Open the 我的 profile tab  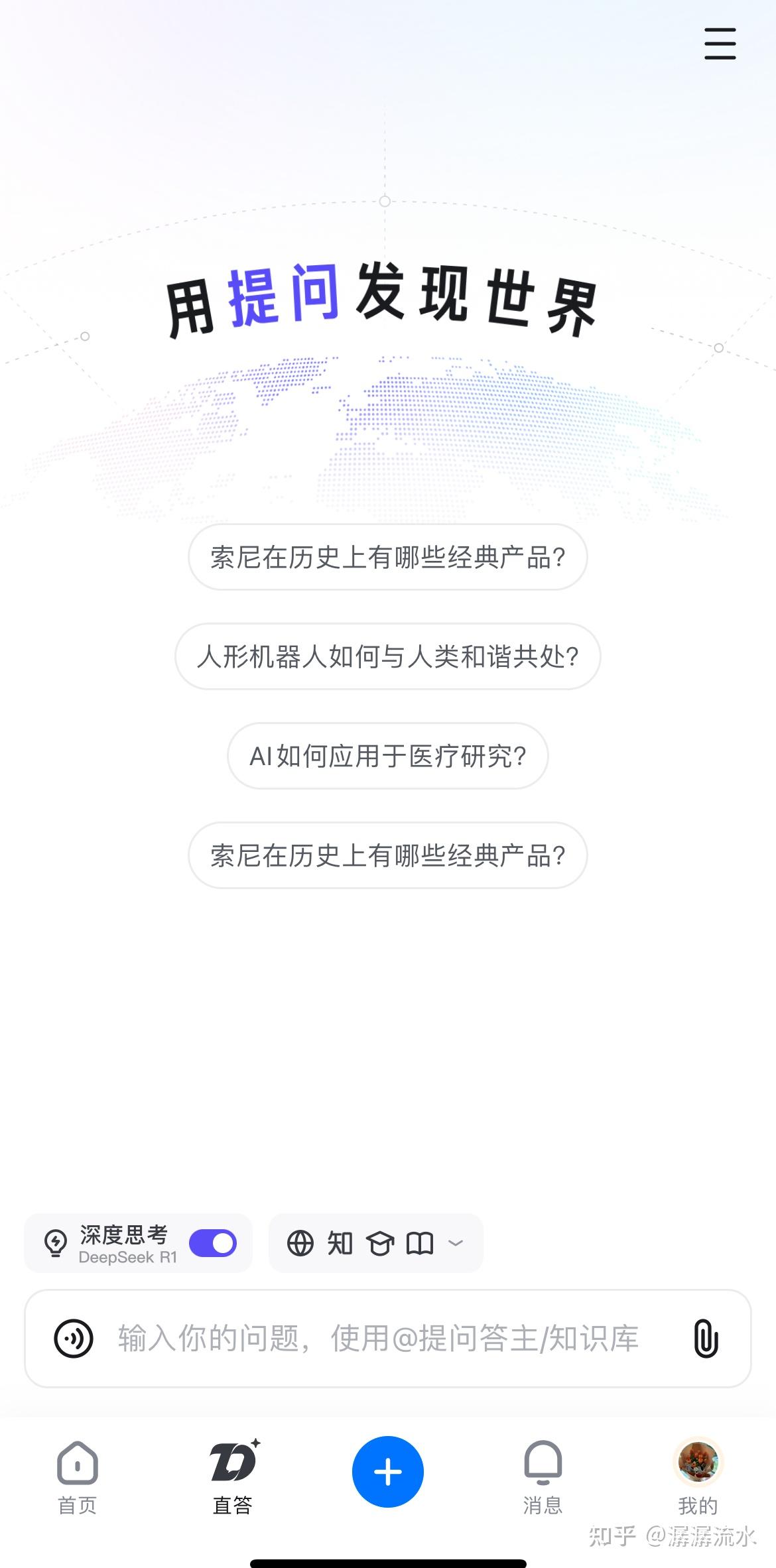(x=698, y=1477)
